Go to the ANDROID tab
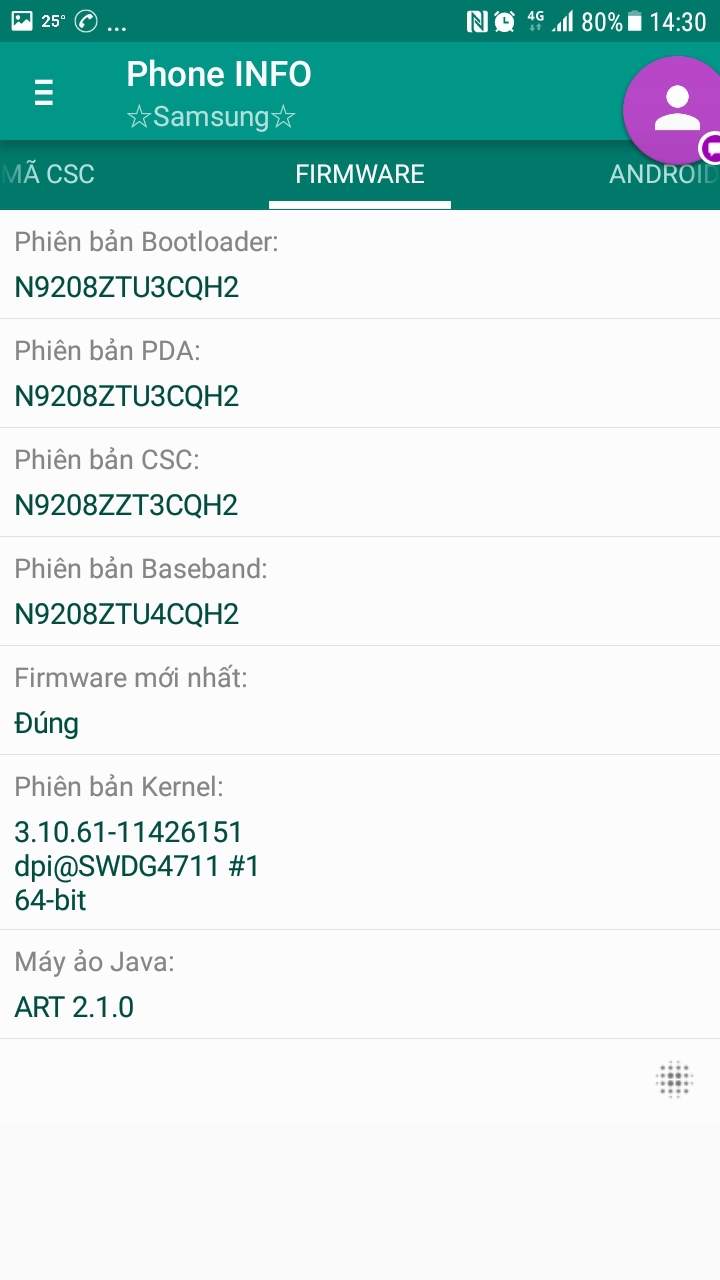Screen dimensions: 720x1280 pyautogui.click(x=663, y=174)
